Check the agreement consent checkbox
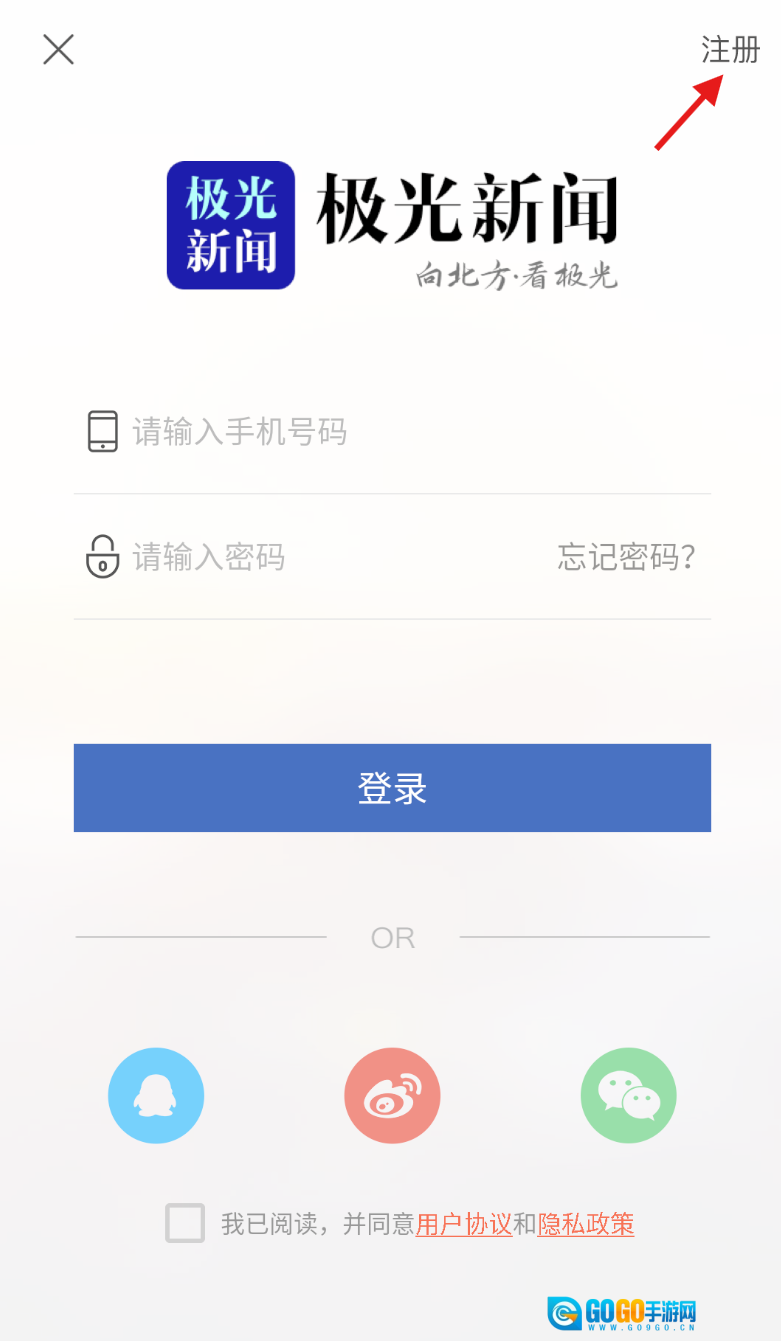781x1341 pixels. [x=185, y=1223]
